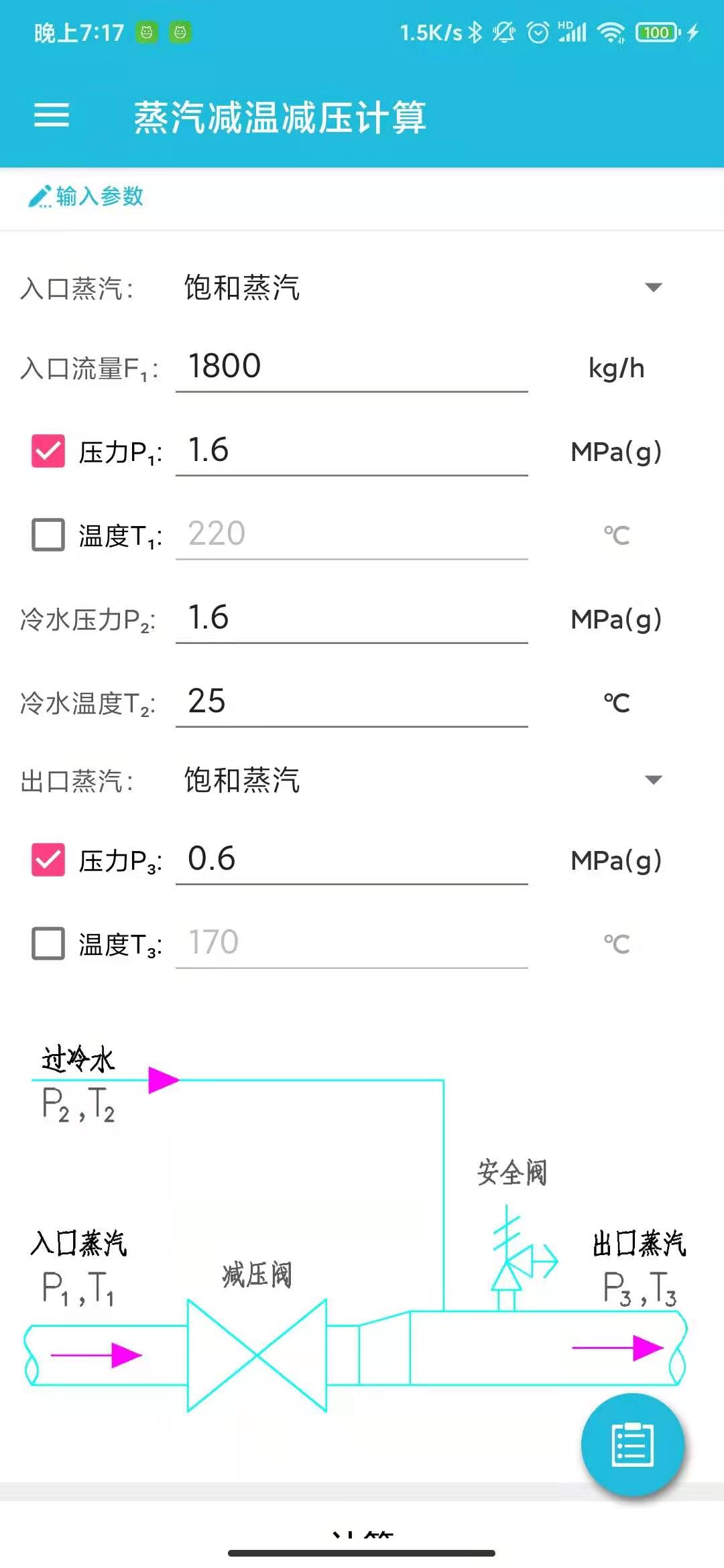The height and width of the screenshot is (1568, 724).
Task: Edit the 冷水压力P2 field
Action: (351, 618)
